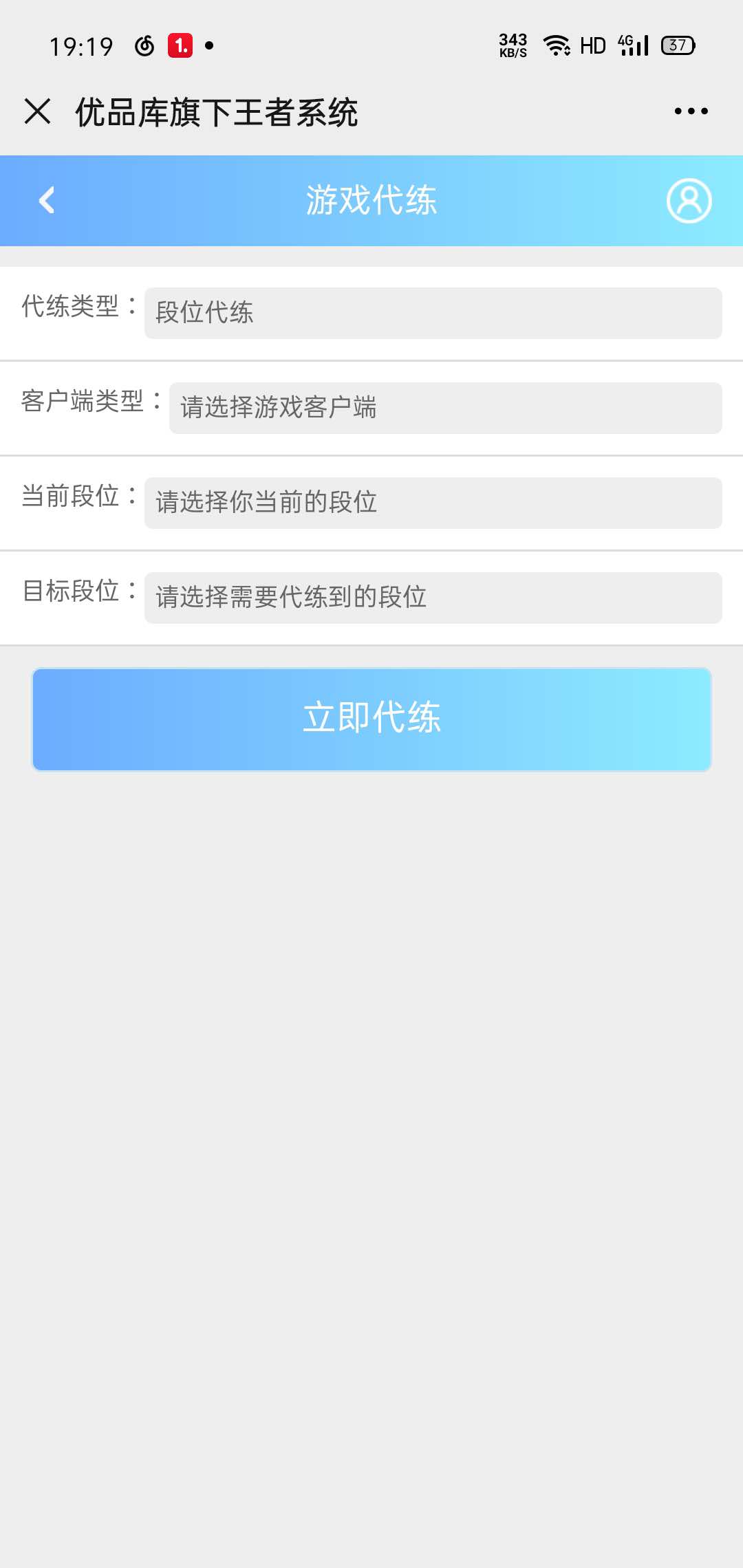Select a game client in 客户端类型
This screenshot has height=1568, width=743.
coord(445,408)
